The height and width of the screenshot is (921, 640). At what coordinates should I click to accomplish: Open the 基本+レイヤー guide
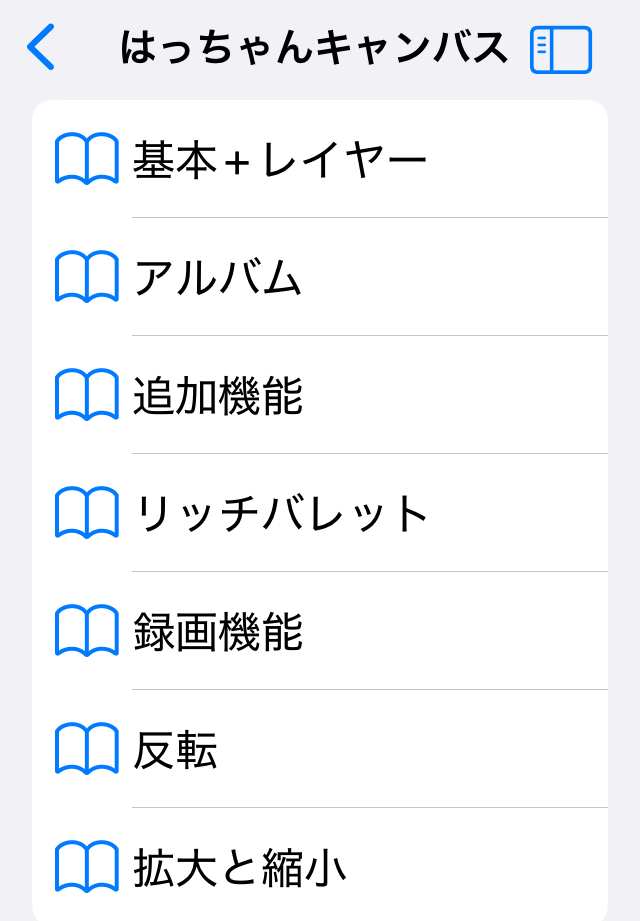(x=280, y=160)
